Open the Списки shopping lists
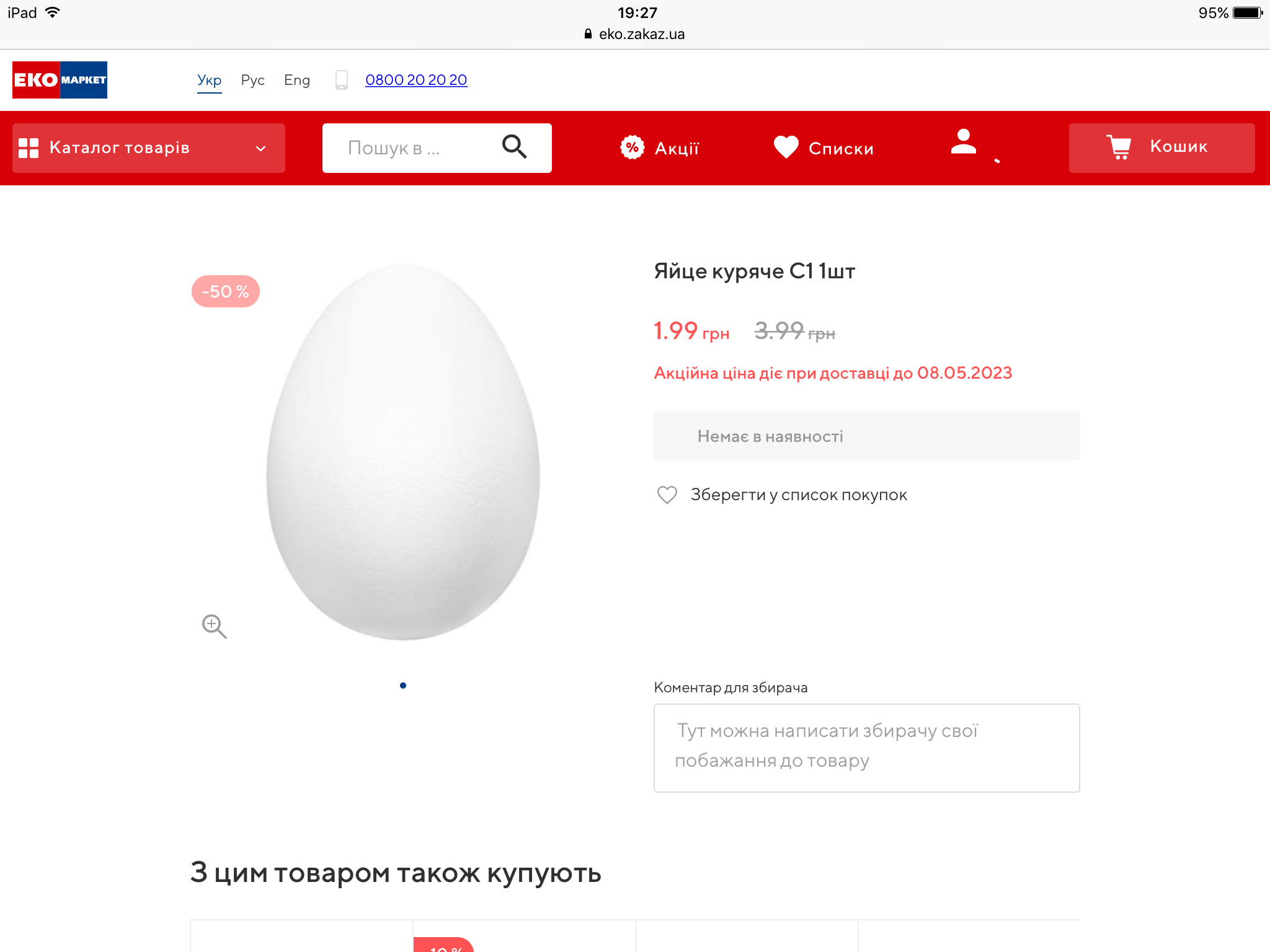 (x=824, y=148)
